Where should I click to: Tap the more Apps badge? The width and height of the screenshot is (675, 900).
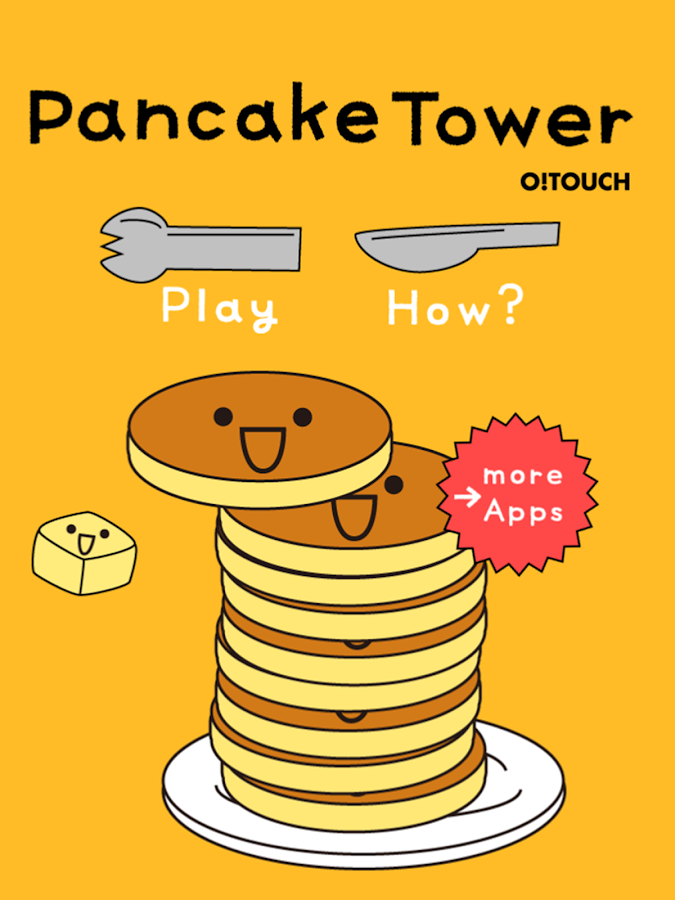pos(519,494)
